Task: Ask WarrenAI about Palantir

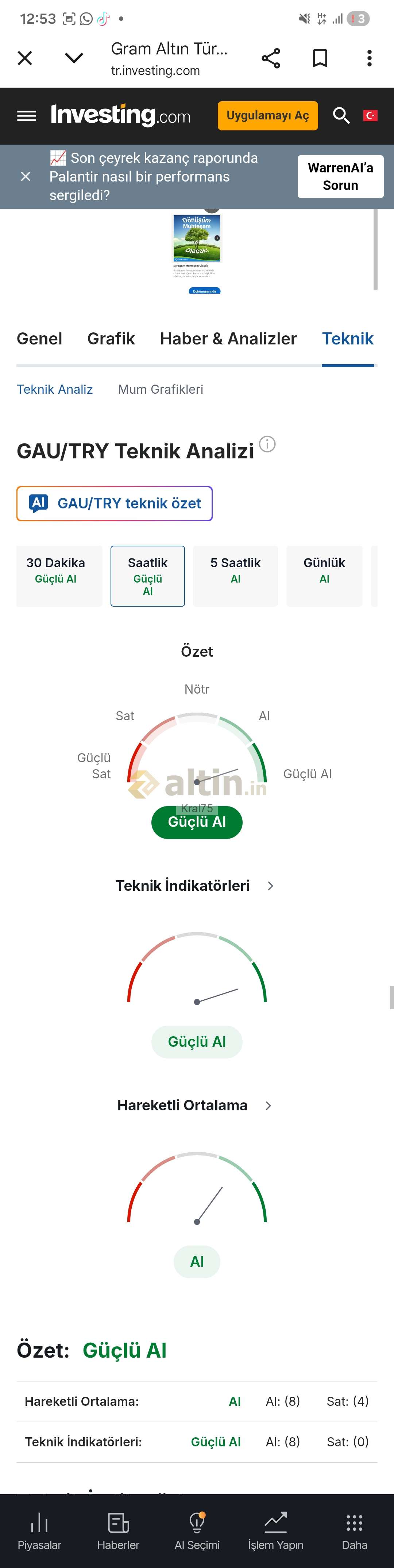Action: tap(340, 176)
